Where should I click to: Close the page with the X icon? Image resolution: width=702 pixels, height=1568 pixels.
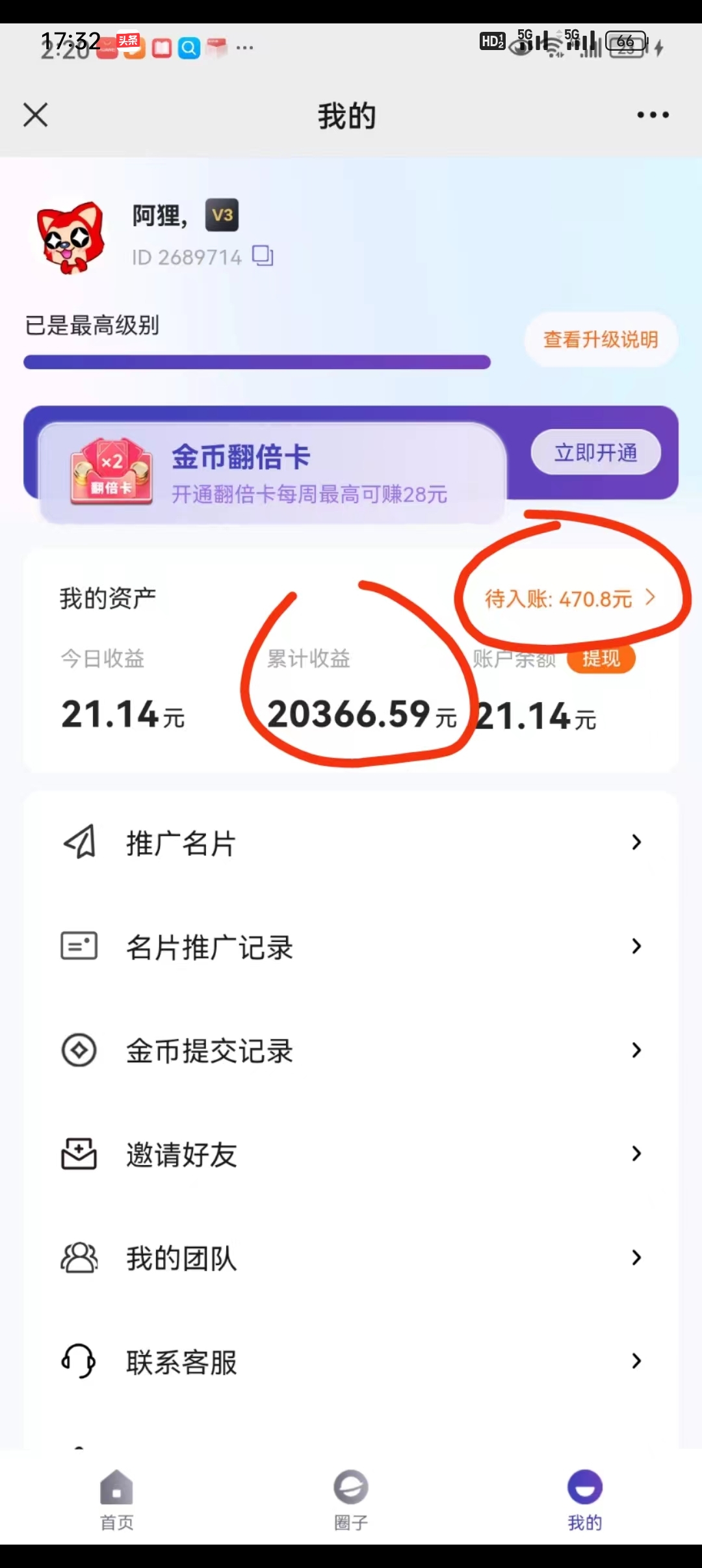[36, 115]
